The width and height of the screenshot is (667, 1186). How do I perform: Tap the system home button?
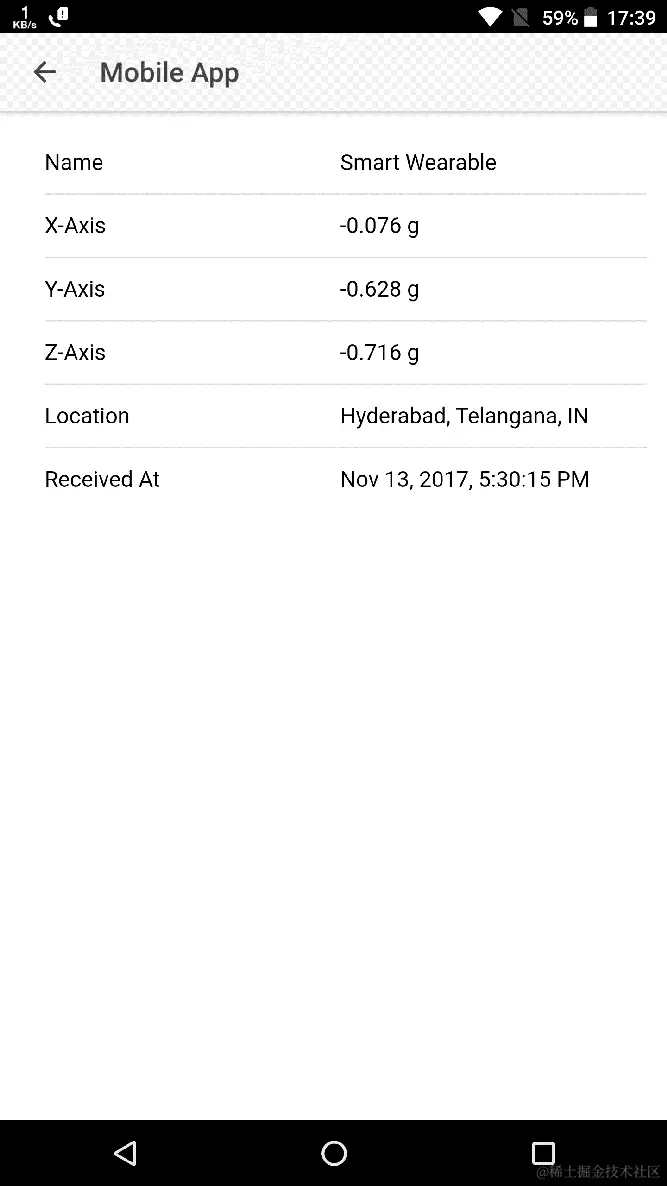pyautogui.click(x=334, y=1153)
